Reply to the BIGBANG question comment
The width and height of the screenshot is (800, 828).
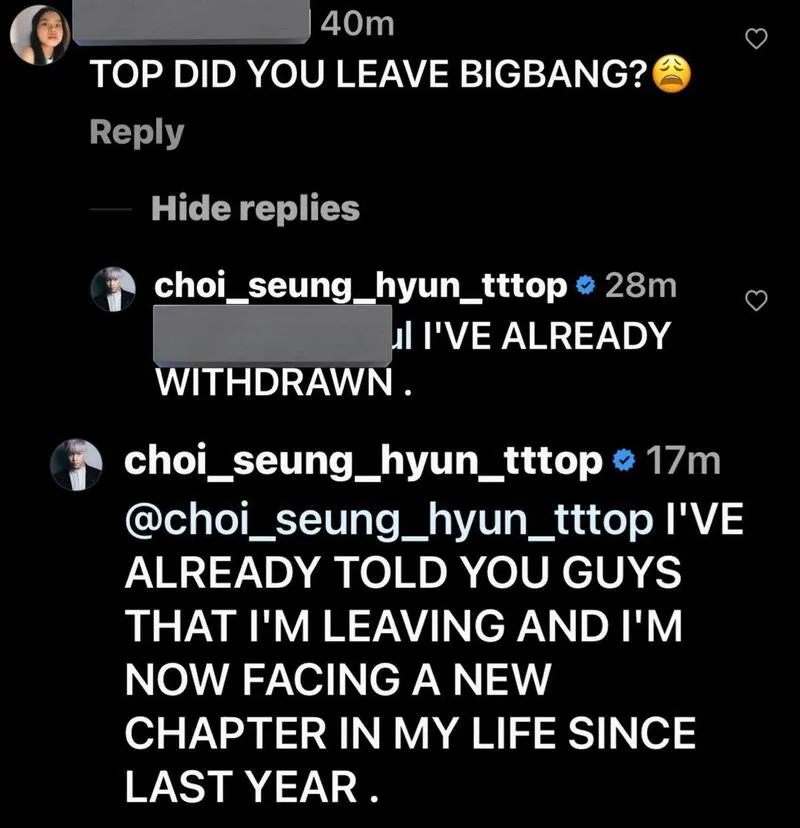[137, 133]
